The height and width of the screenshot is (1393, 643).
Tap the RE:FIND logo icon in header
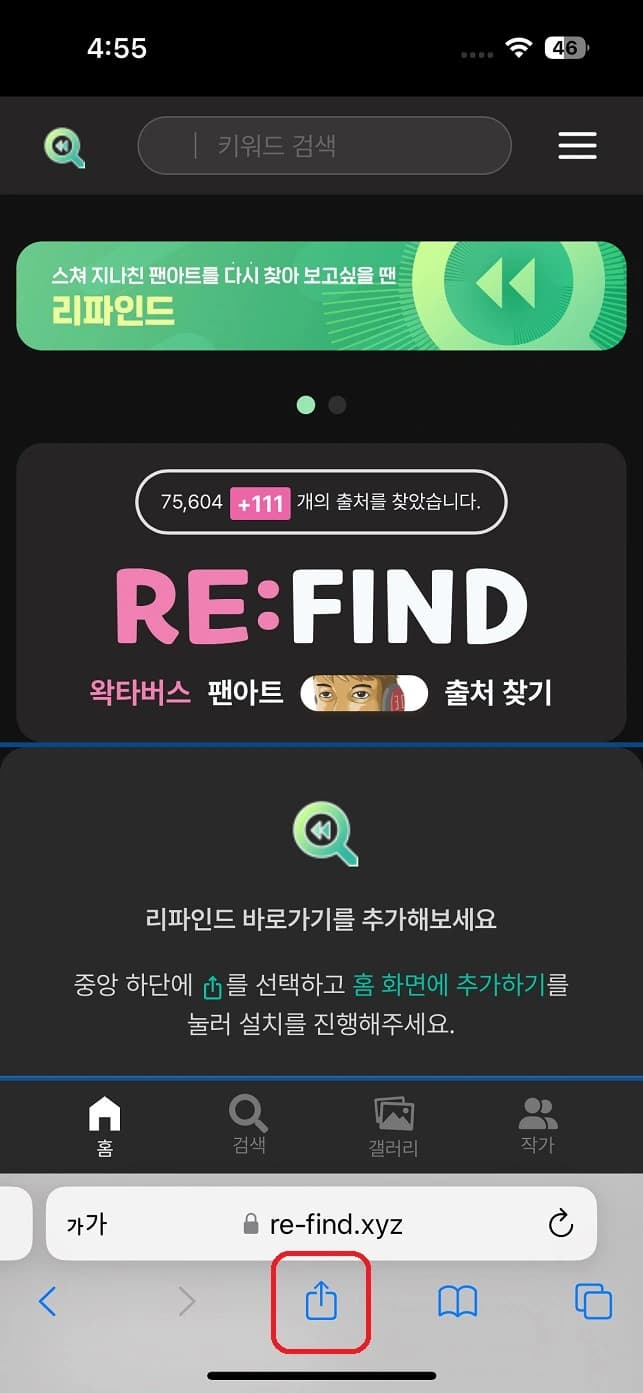pyautogui.click(x=64, y=147)
